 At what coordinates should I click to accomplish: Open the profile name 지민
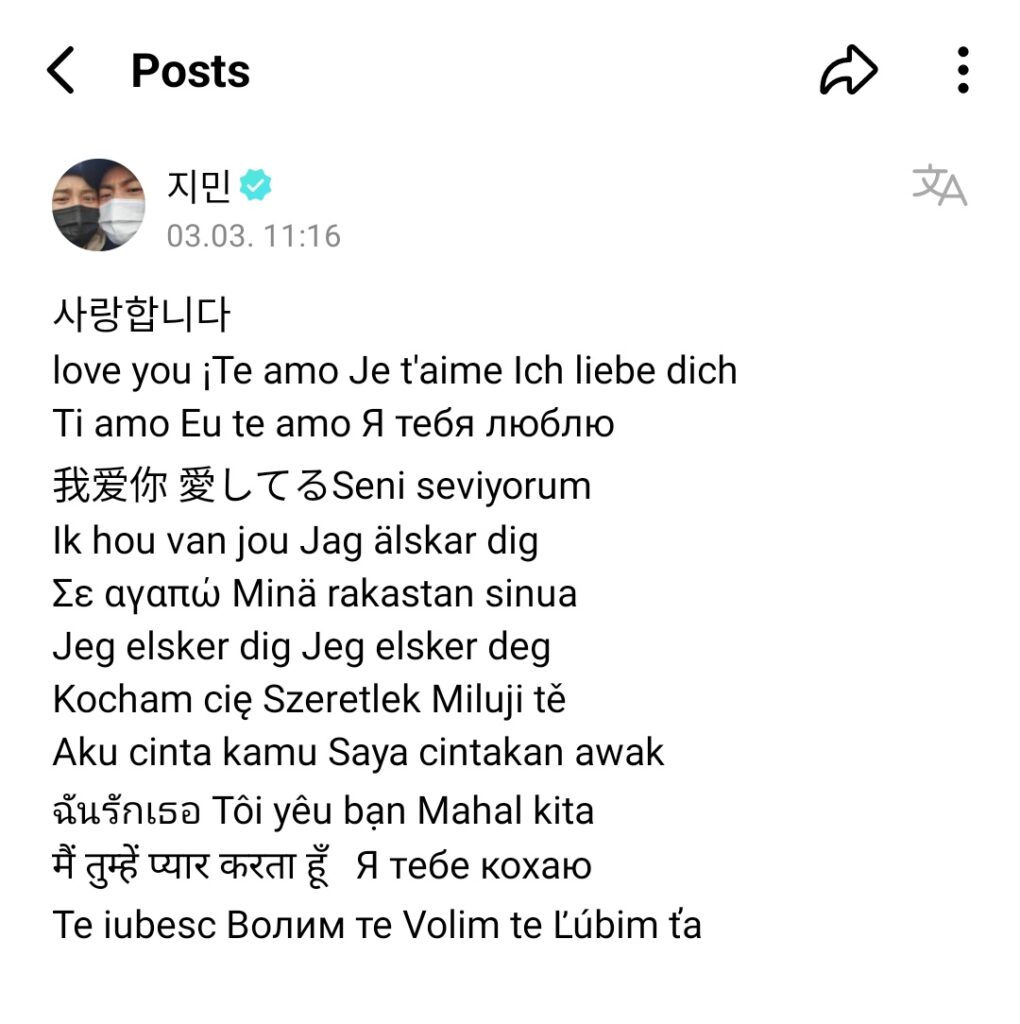point(199,186)
